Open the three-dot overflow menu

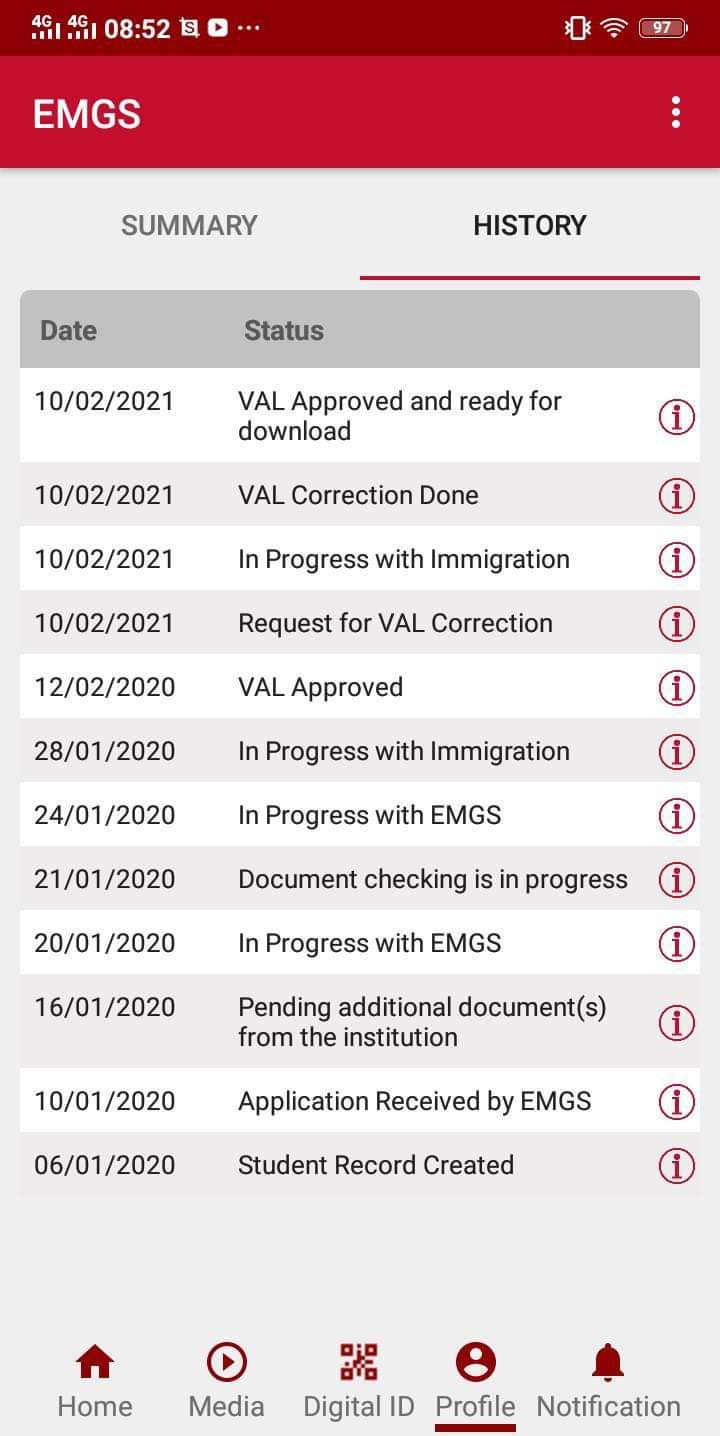(676, 112)
